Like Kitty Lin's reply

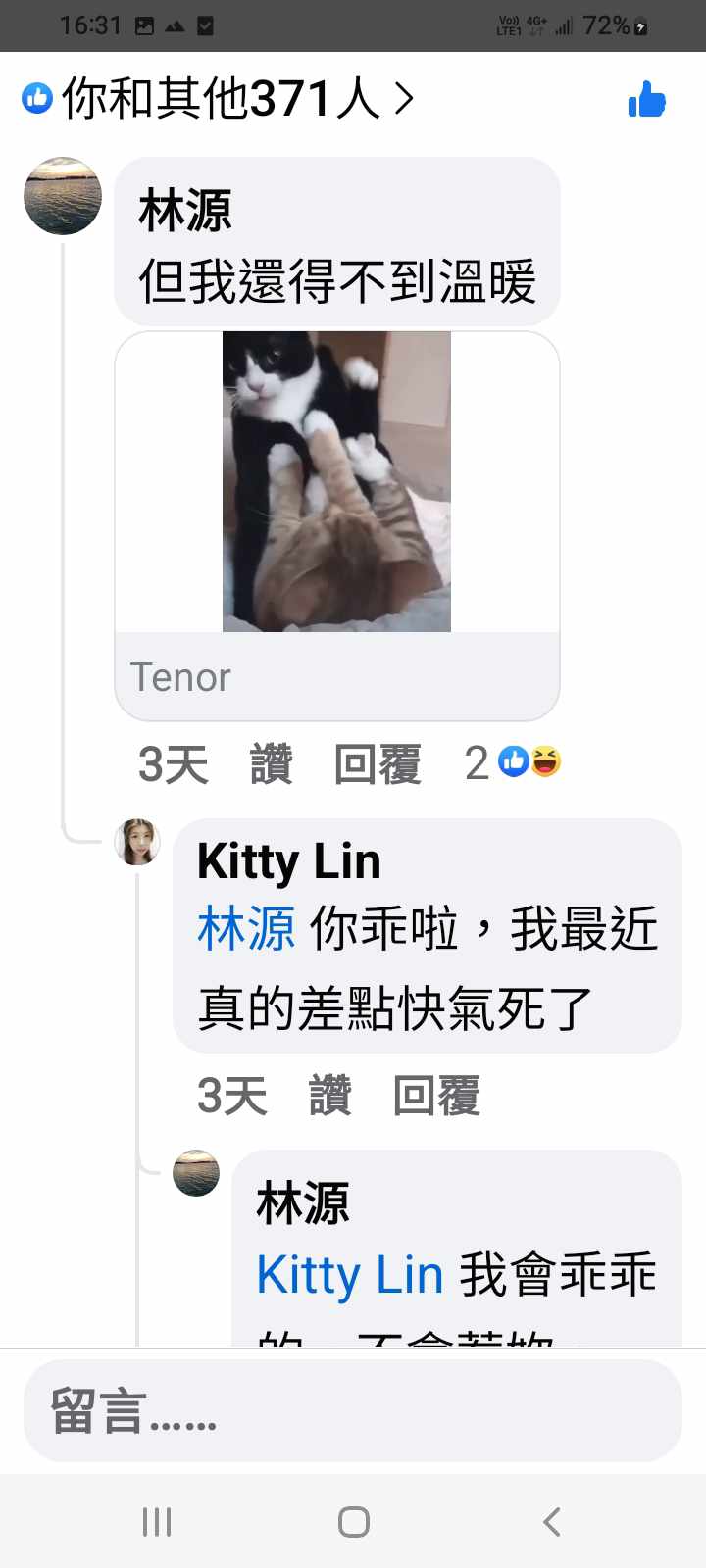tap(330, 1096)
